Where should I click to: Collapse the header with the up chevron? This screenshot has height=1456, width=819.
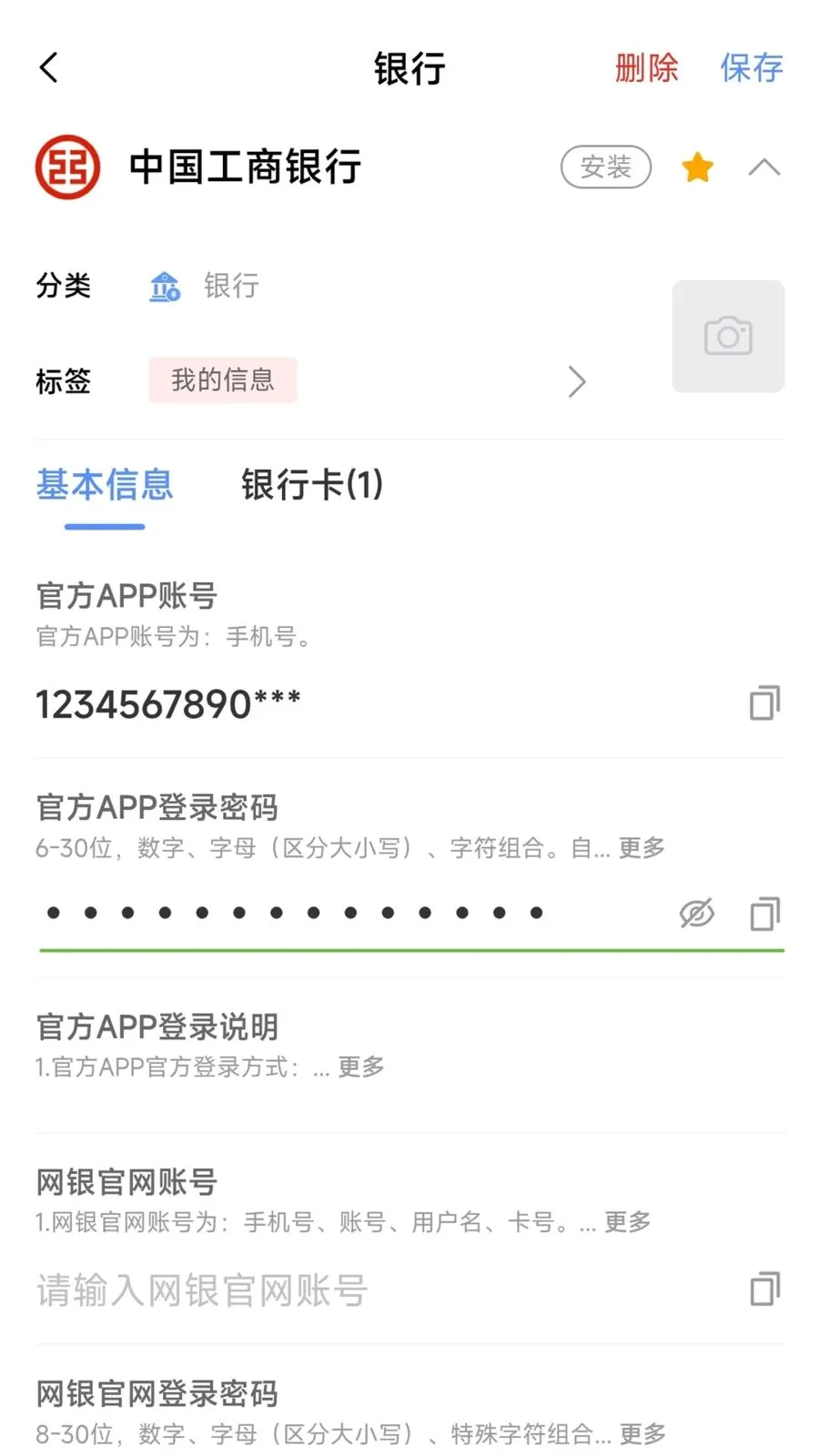click(764, 167)
